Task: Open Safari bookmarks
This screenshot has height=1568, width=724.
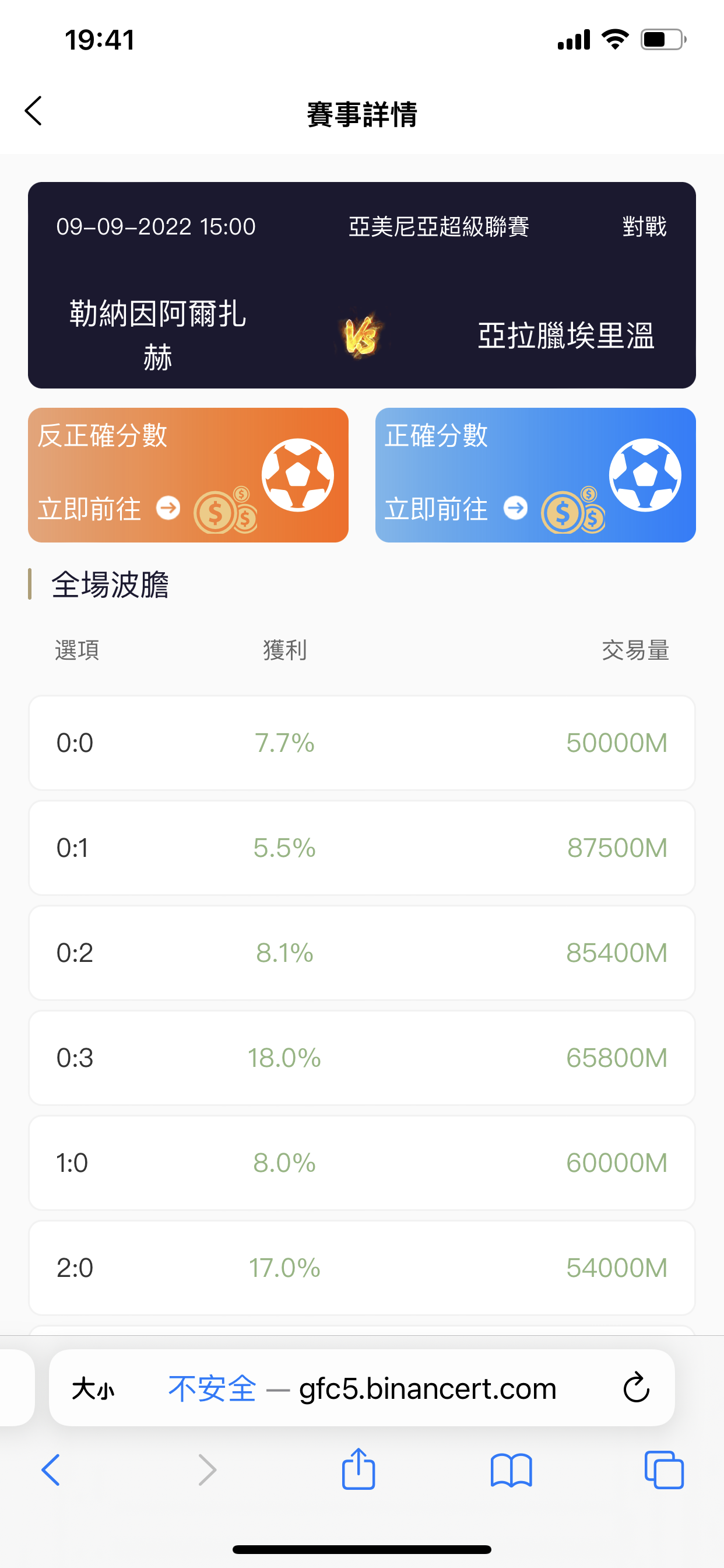Action: point(511,1470)
